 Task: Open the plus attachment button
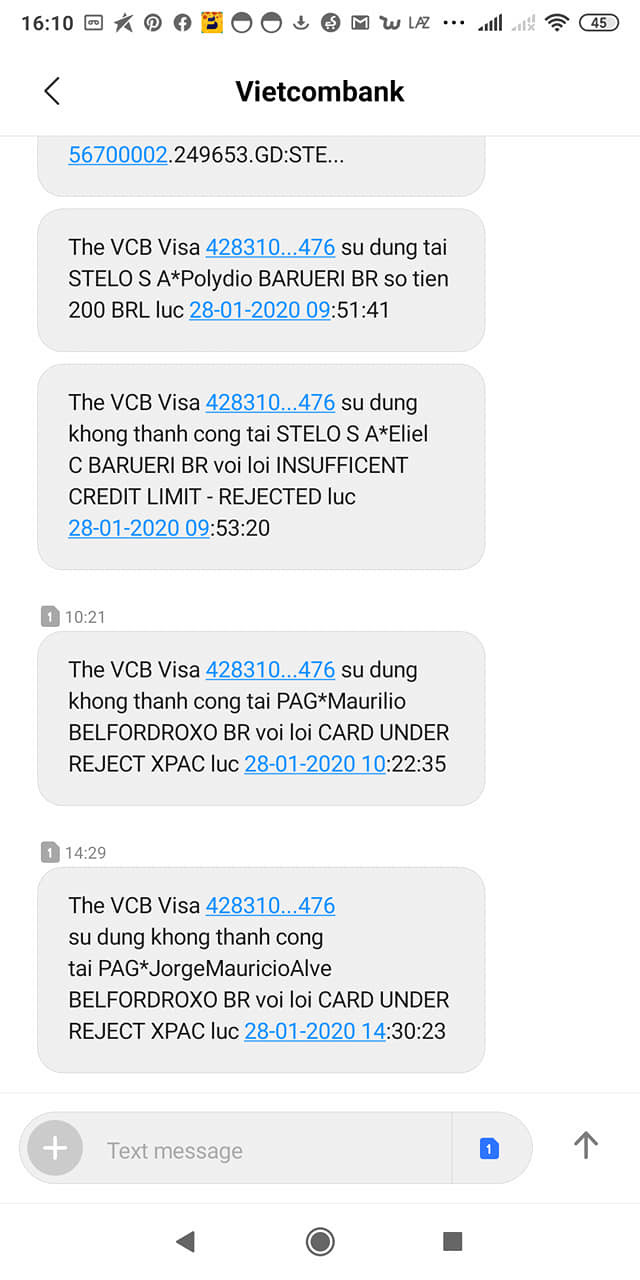[x=55, y=1148]
